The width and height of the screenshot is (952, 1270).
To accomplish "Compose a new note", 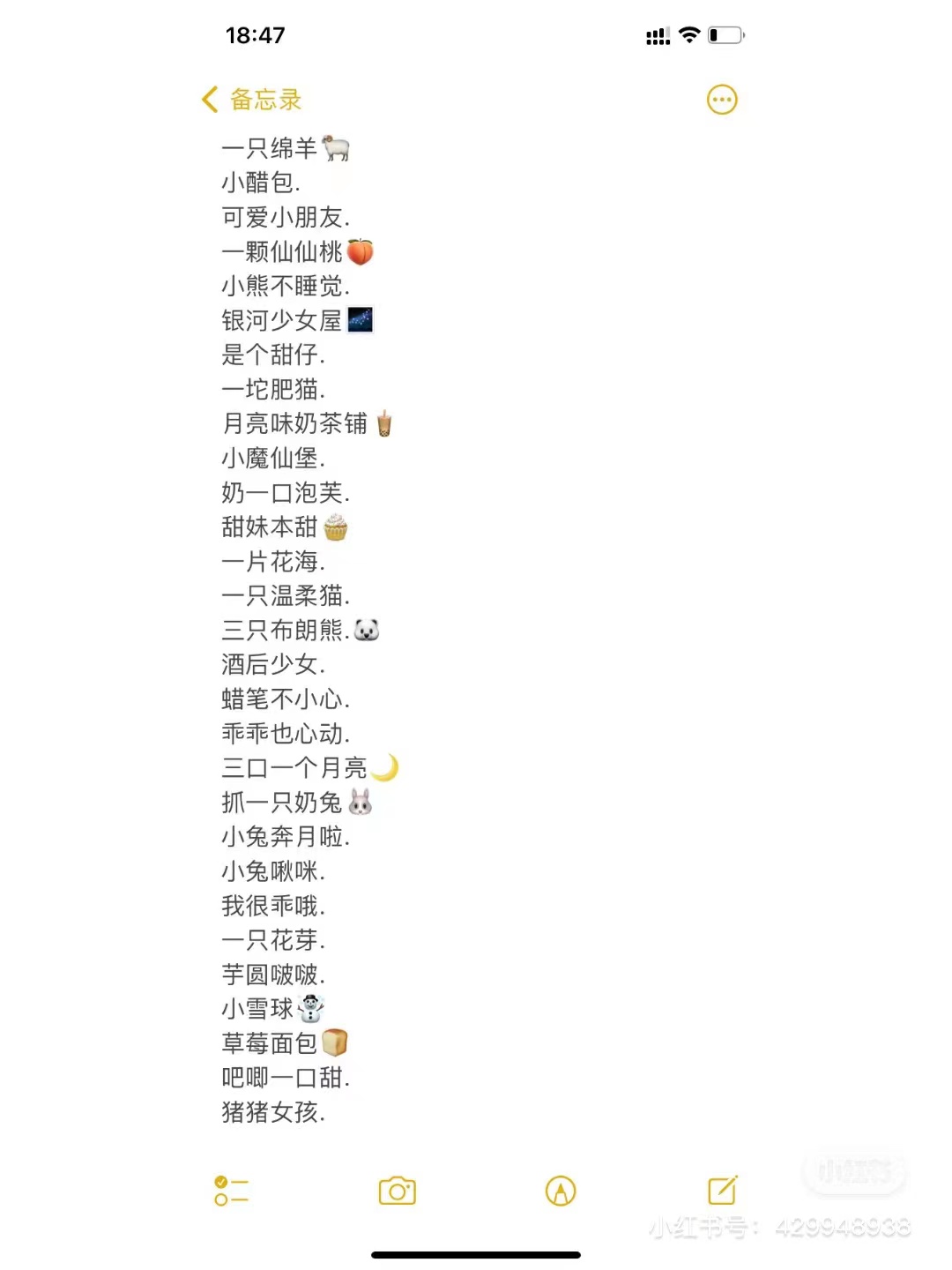I will (x=722, y=1191).
